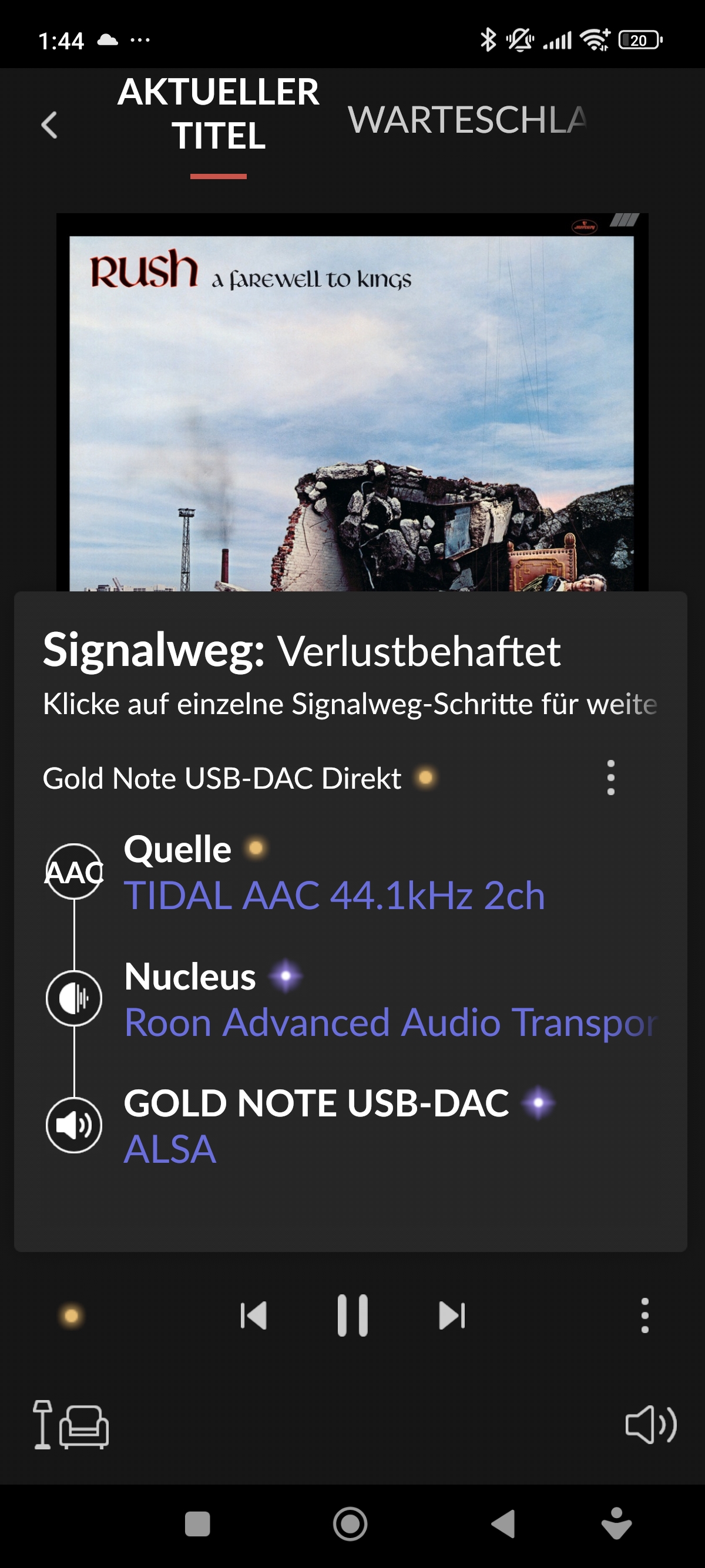The width and height of the screenshot is (705, 1568).
Task: Open the volume control
Action: click(650, 1425)
